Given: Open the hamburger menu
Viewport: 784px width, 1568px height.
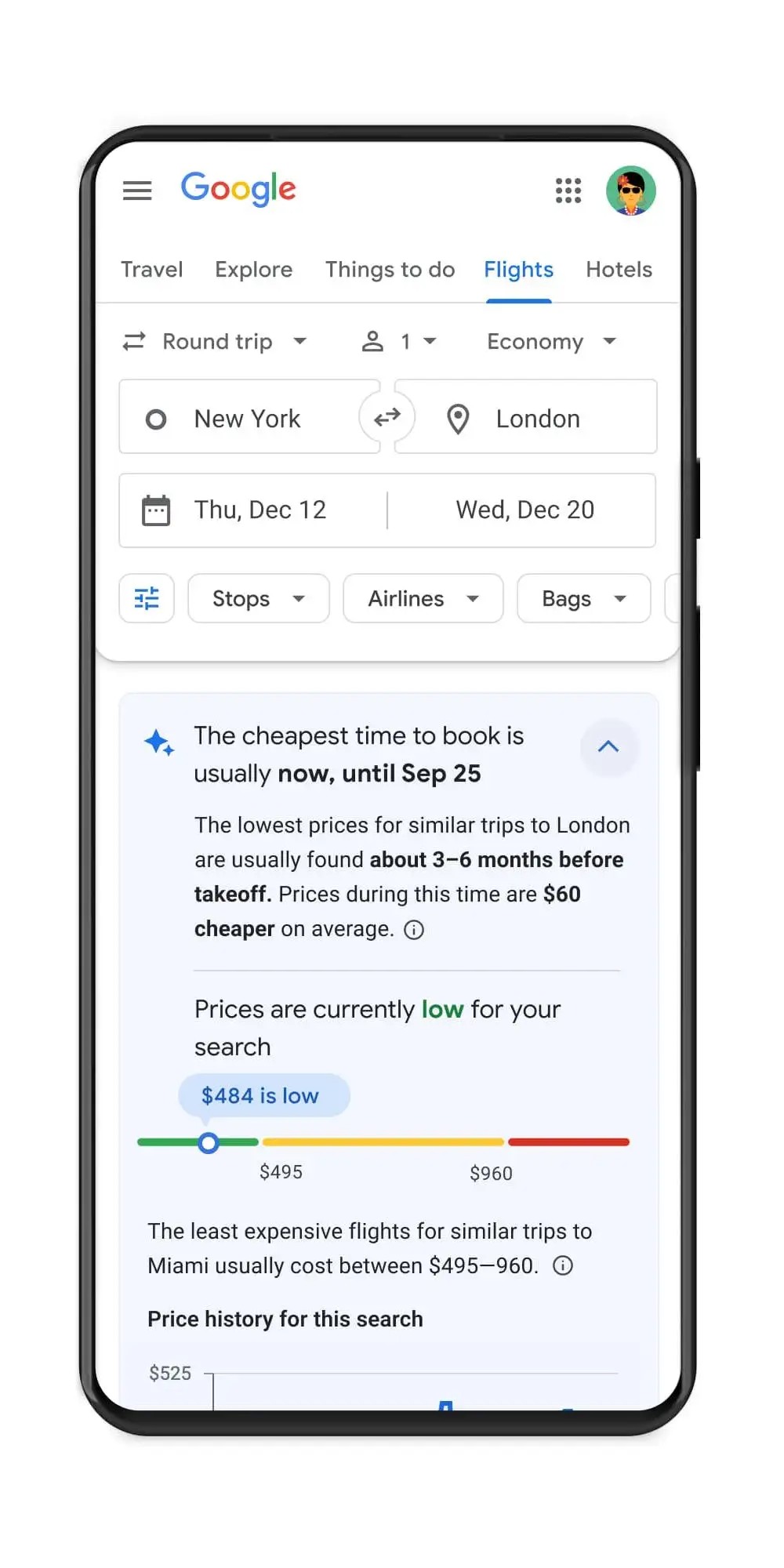Looking at the screenshot, I should click(x=137, y=191).
